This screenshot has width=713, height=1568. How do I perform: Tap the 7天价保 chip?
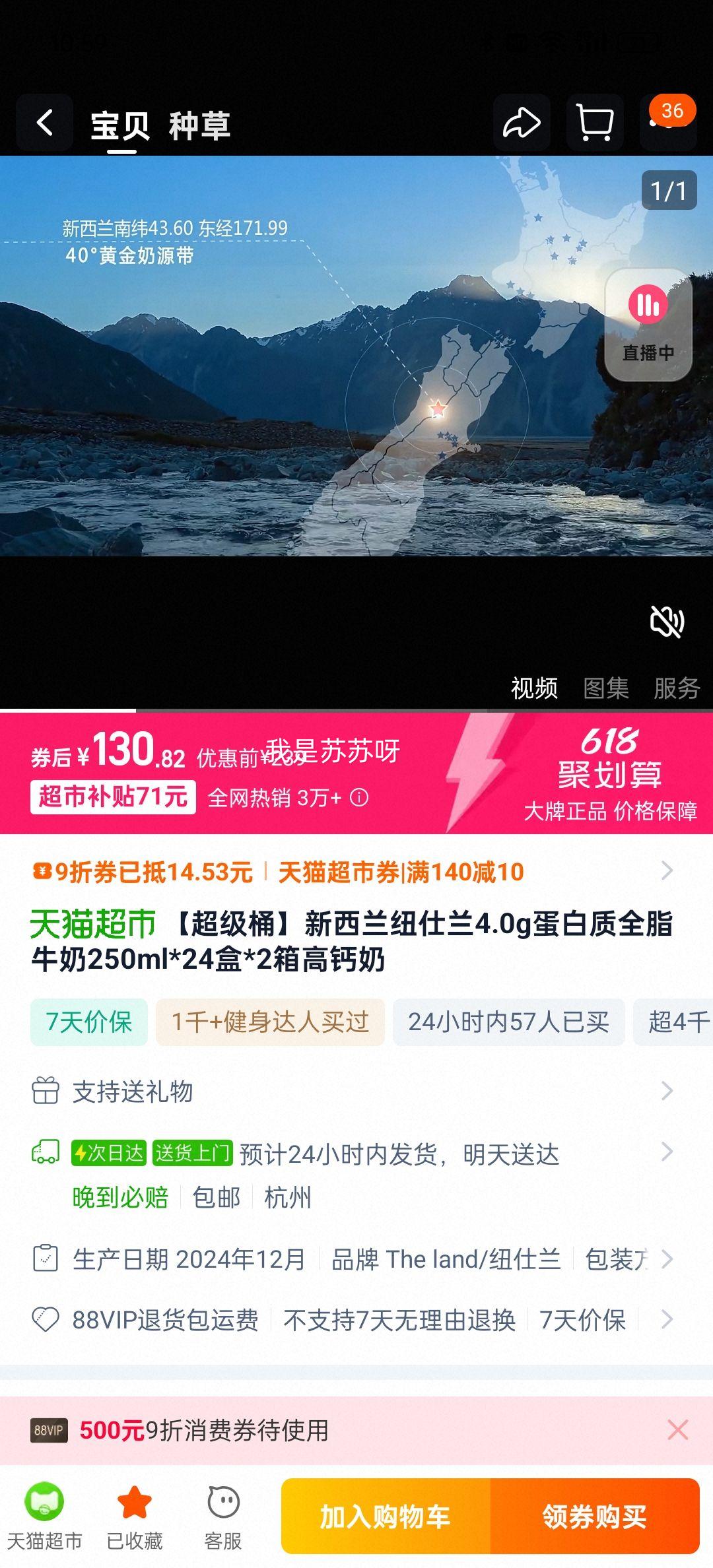click(x=89, y=1022)
